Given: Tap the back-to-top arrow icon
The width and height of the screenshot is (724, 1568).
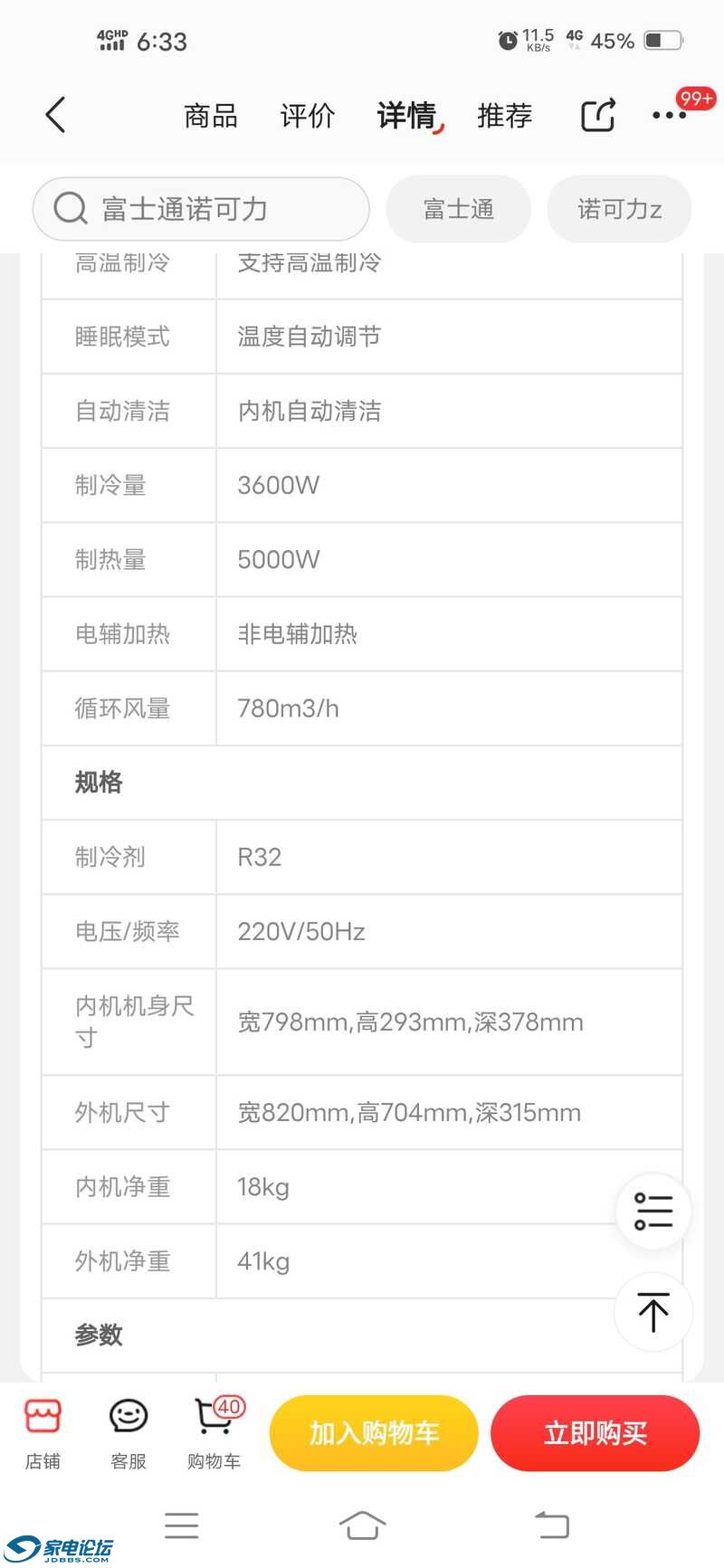Looking at the screenshot, I should [x=653, y=1312].
